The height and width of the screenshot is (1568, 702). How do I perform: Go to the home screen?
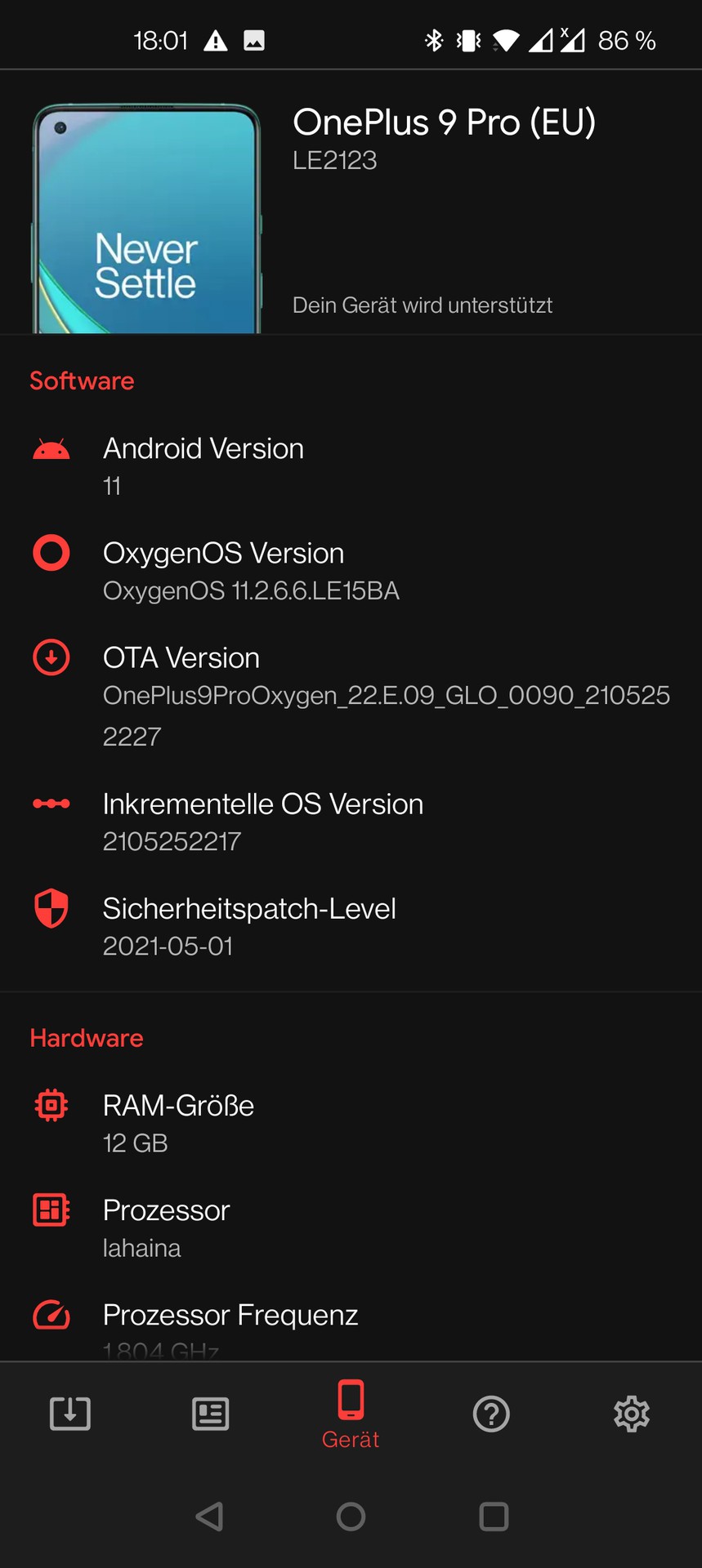click(351, 1517)
